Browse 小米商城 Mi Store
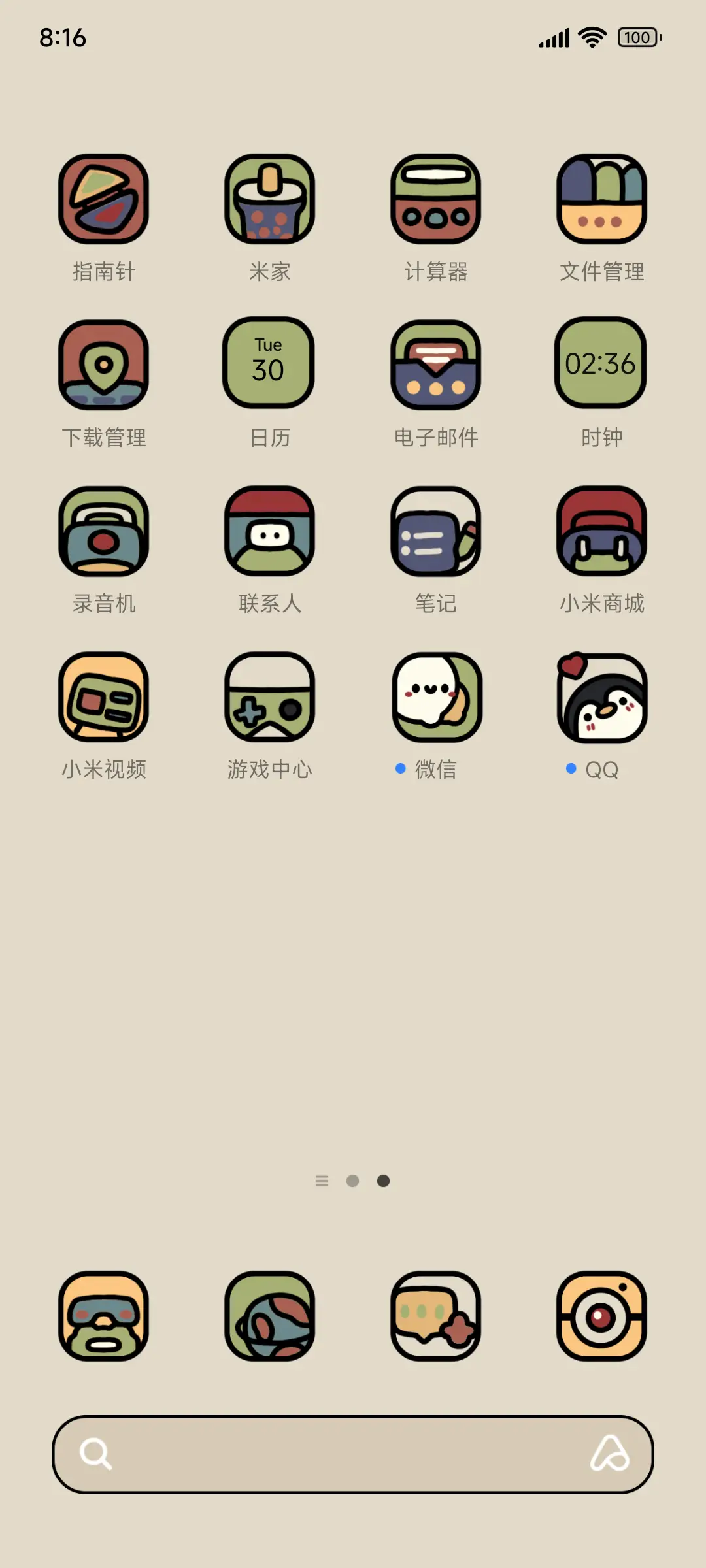 coord(601,531)
